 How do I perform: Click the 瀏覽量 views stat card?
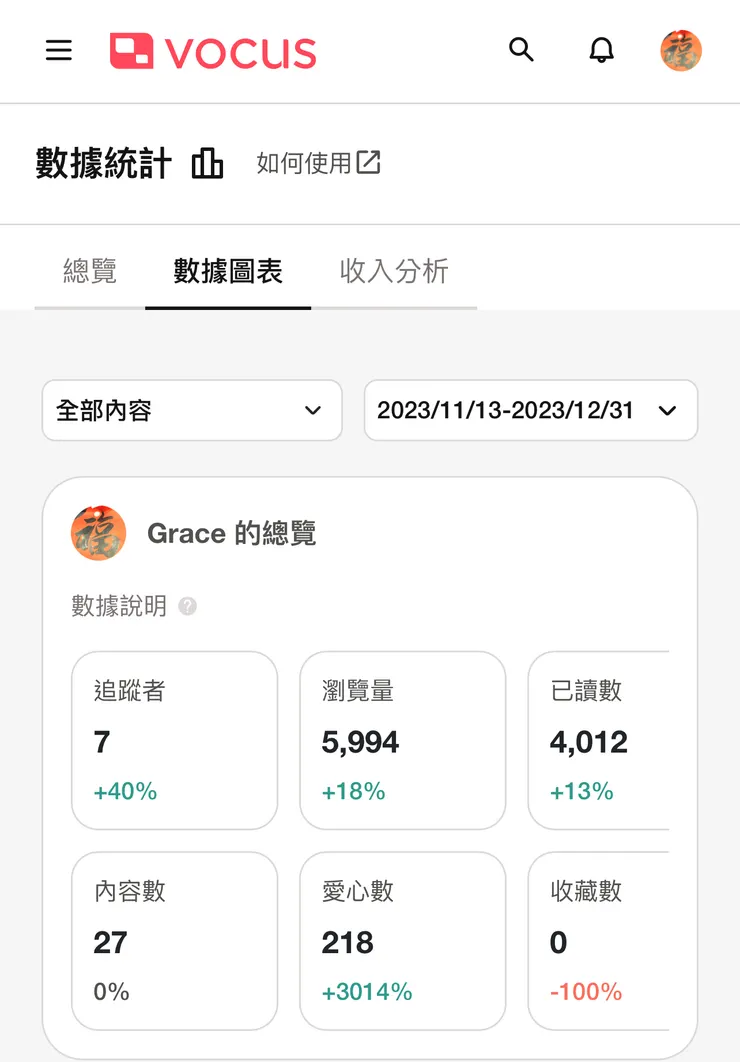tap(402, 741)
